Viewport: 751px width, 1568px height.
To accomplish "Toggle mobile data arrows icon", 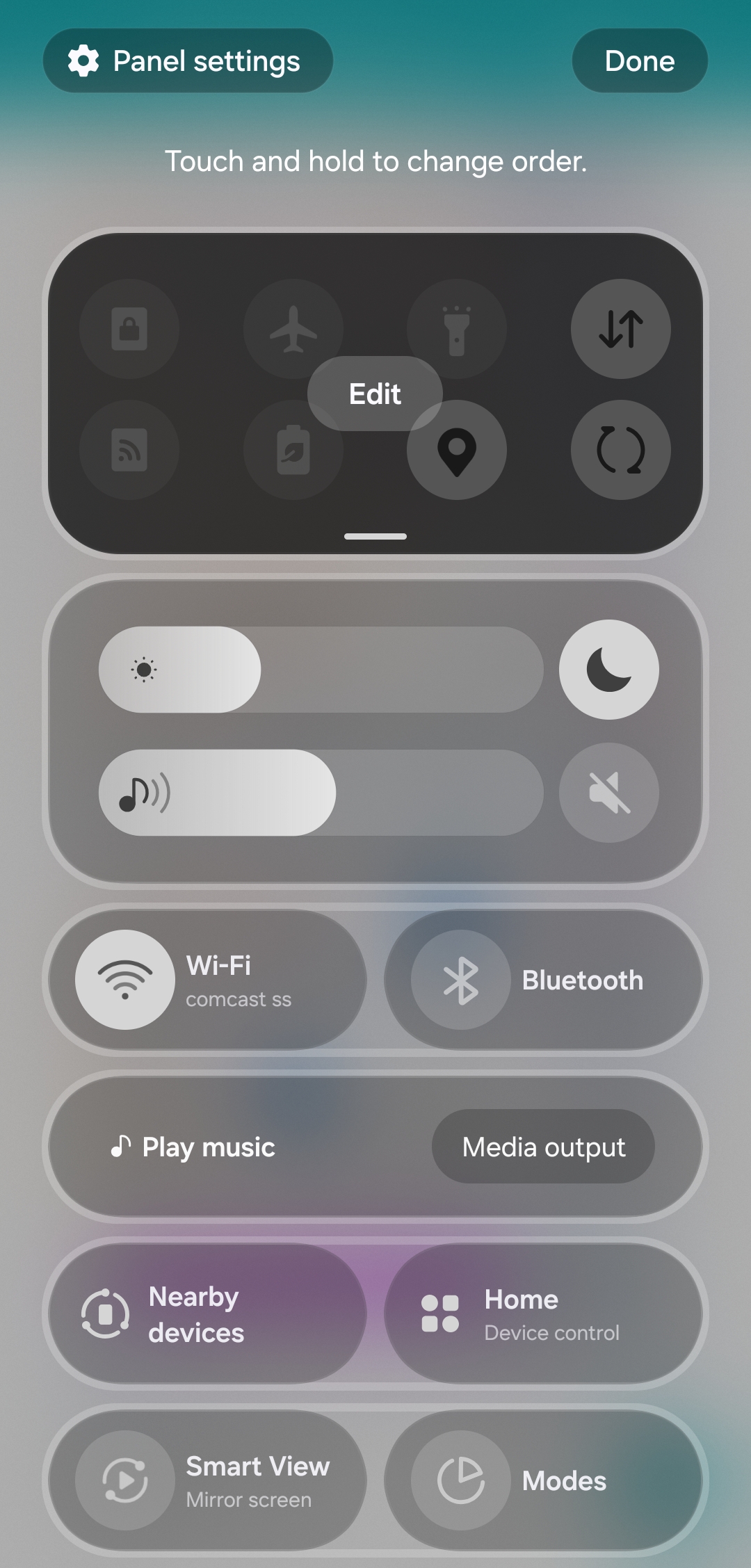I will point(620,329).
